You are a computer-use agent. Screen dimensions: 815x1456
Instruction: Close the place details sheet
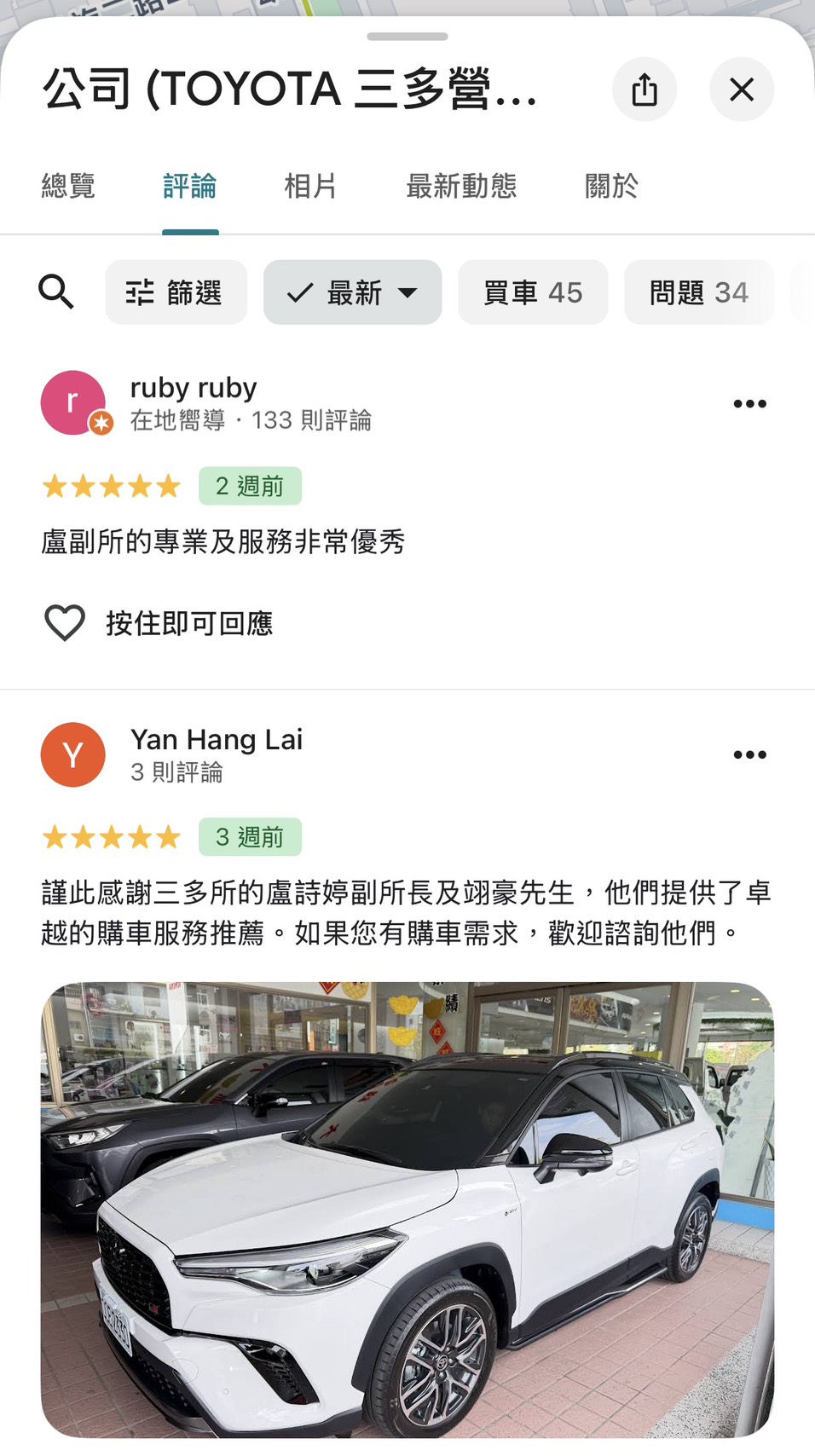(x=742, y=90)
